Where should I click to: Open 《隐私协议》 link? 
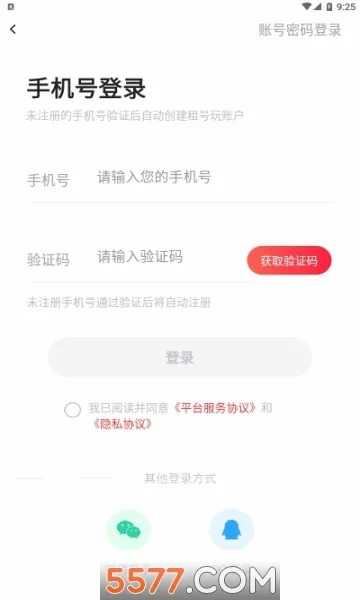click(122, 424)
